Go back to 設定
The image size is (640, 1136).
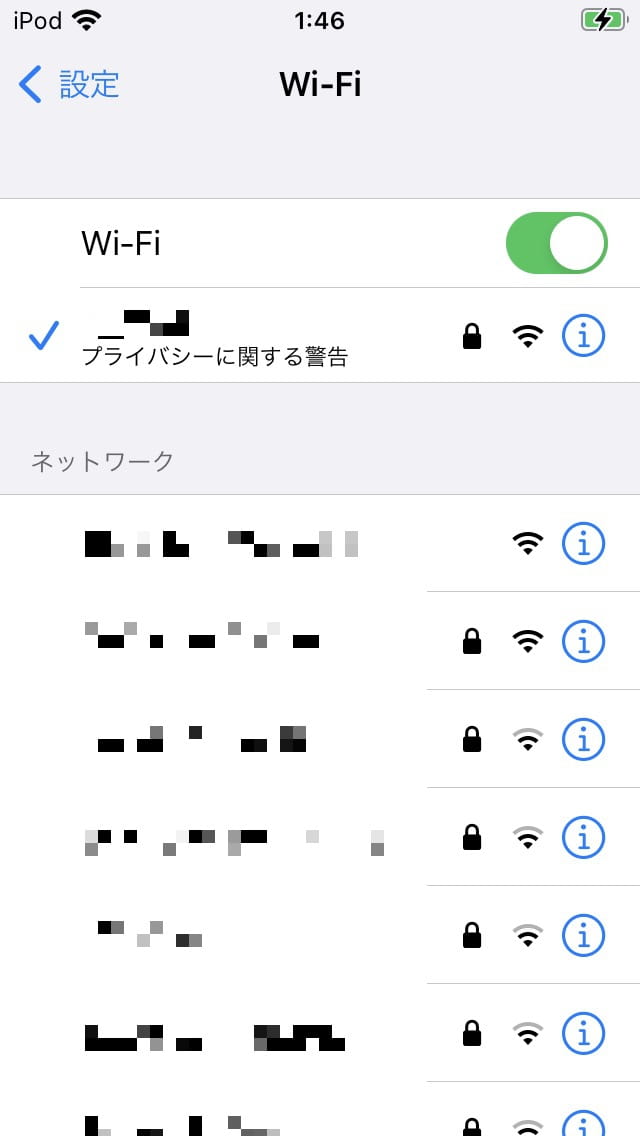[69, 85]
